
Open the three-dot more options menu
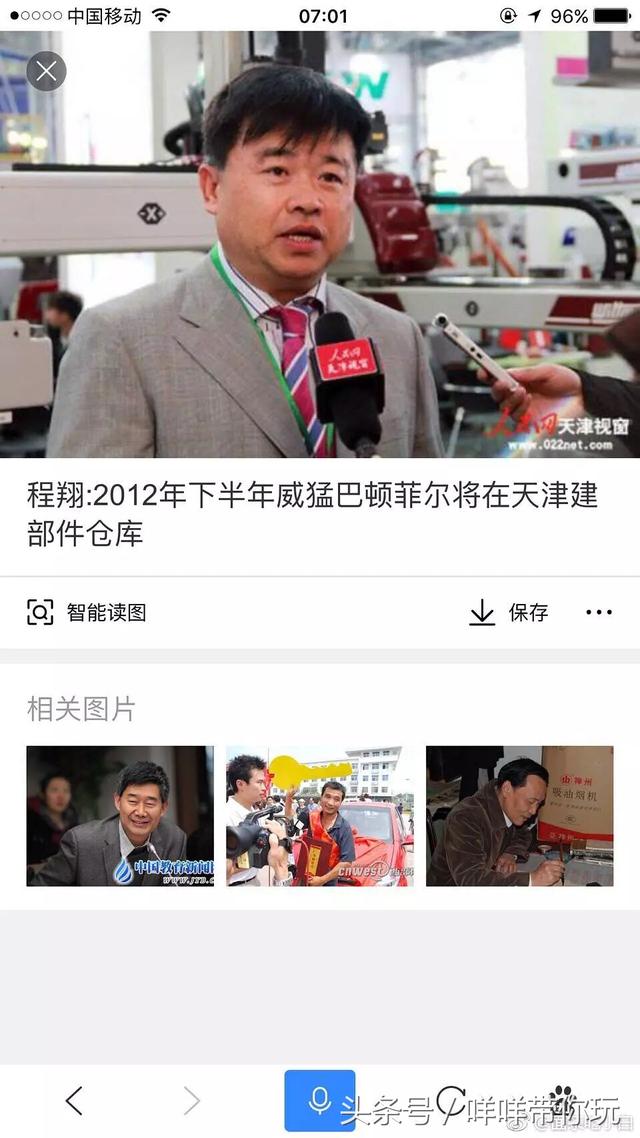click(x=599, y=613)
